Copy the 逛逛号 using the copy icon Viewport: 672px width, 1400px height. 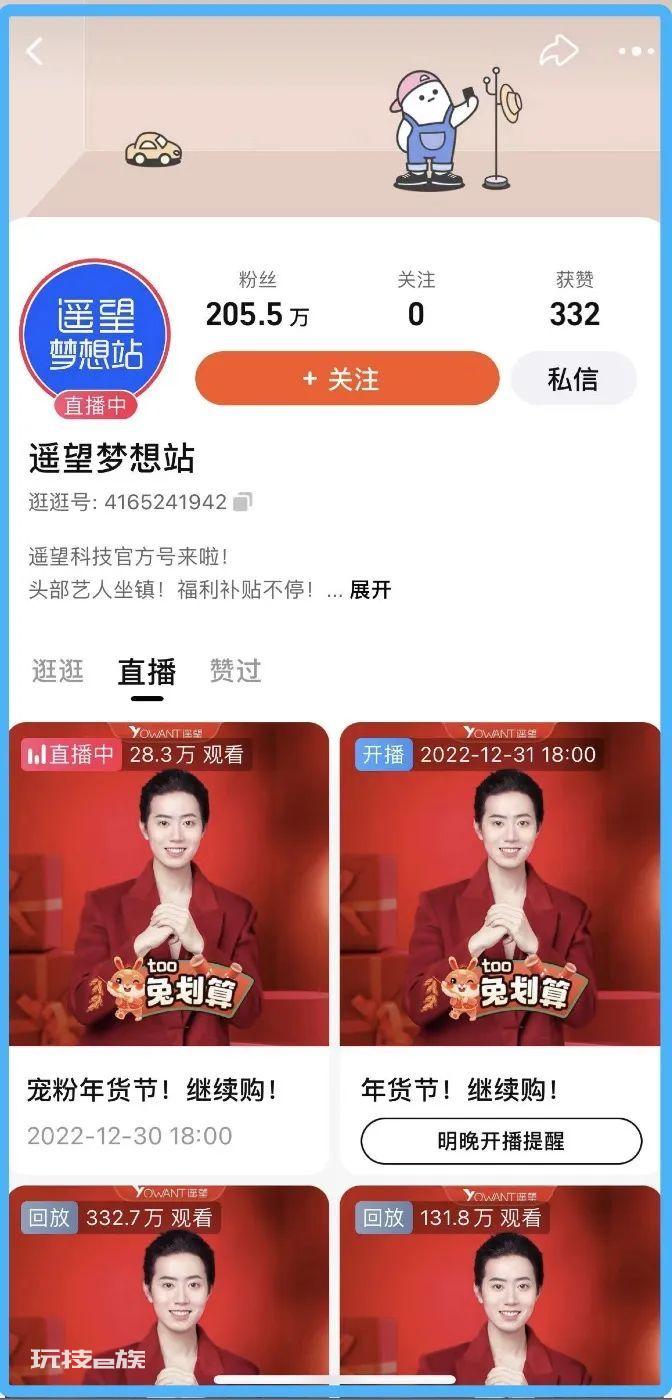coord(242,502)
